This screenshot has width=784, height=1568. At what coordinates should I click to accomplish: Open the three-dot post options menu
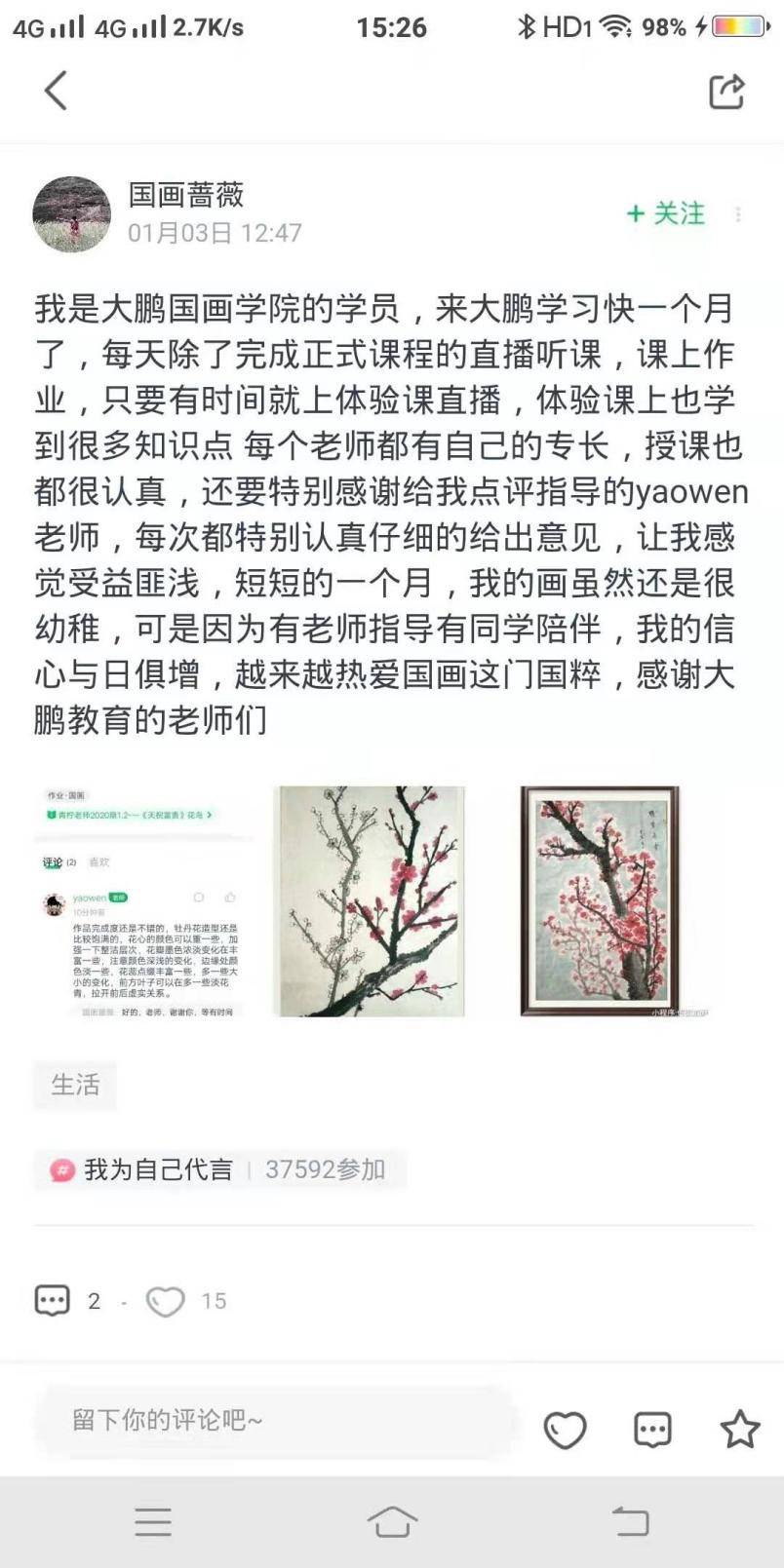point(738,214)
